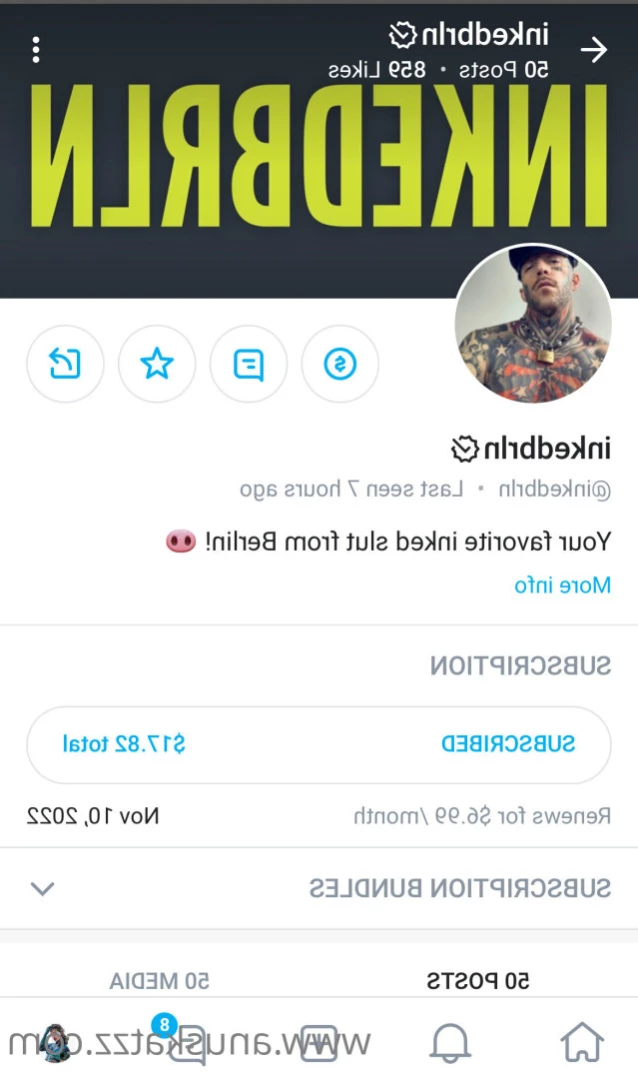
Task: Go back using the arrow icon
Action: [x=594, y=50]
